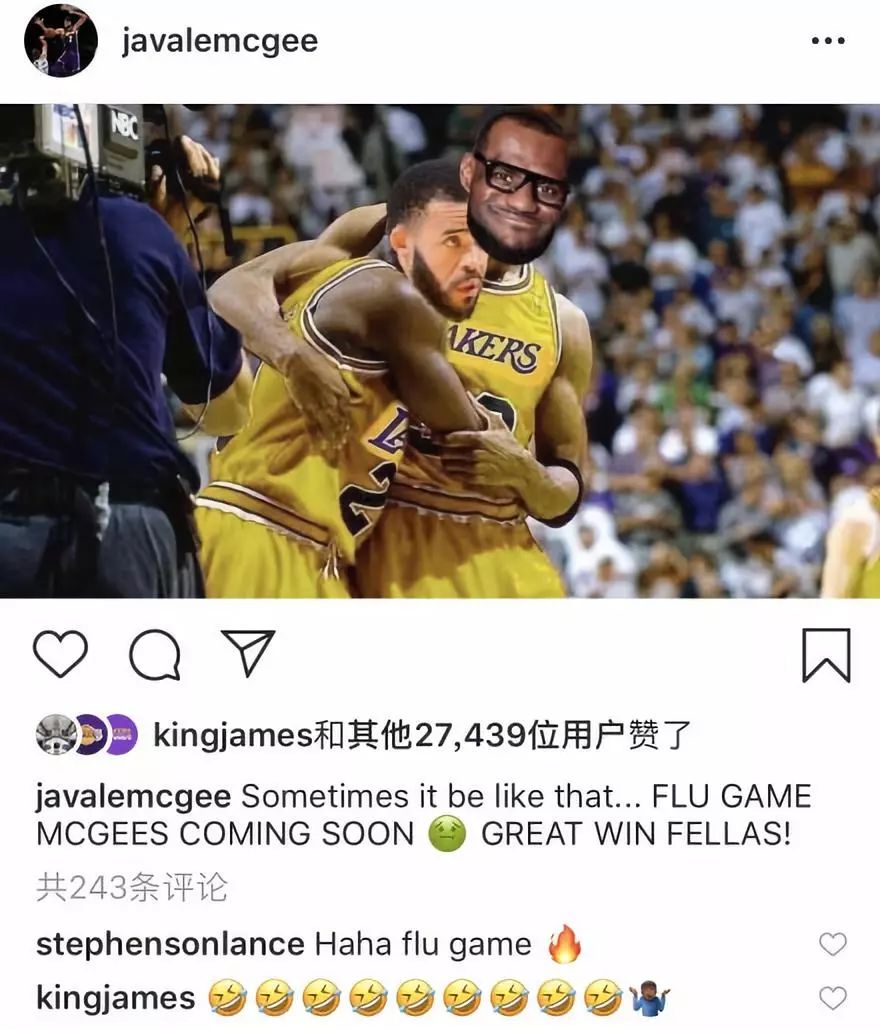Open the post's three-dot options menu
880x1030 pixels.
tap(827, 42)
